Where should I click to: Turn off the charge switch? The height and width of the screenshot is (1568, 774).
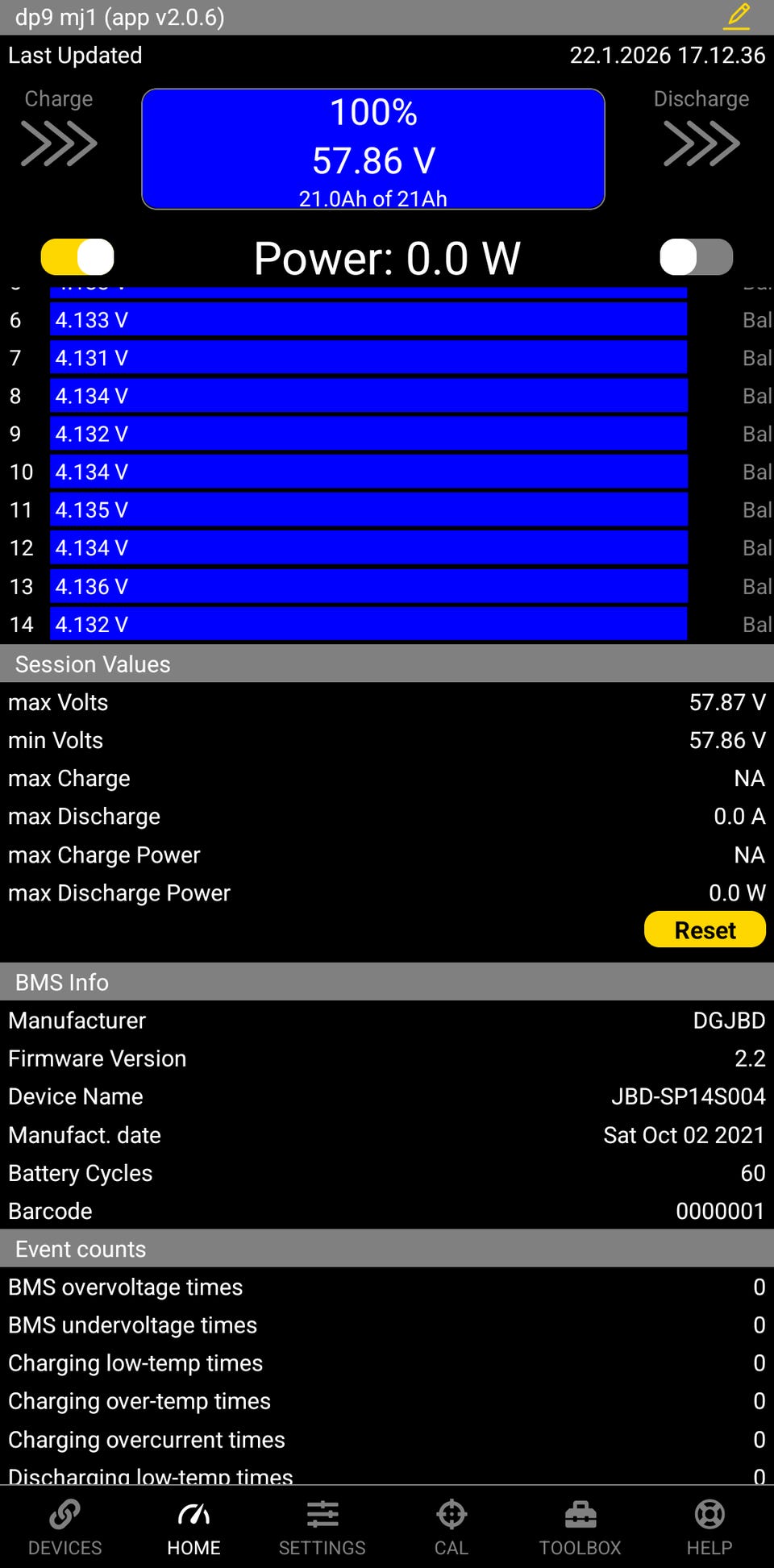[77, 257]
